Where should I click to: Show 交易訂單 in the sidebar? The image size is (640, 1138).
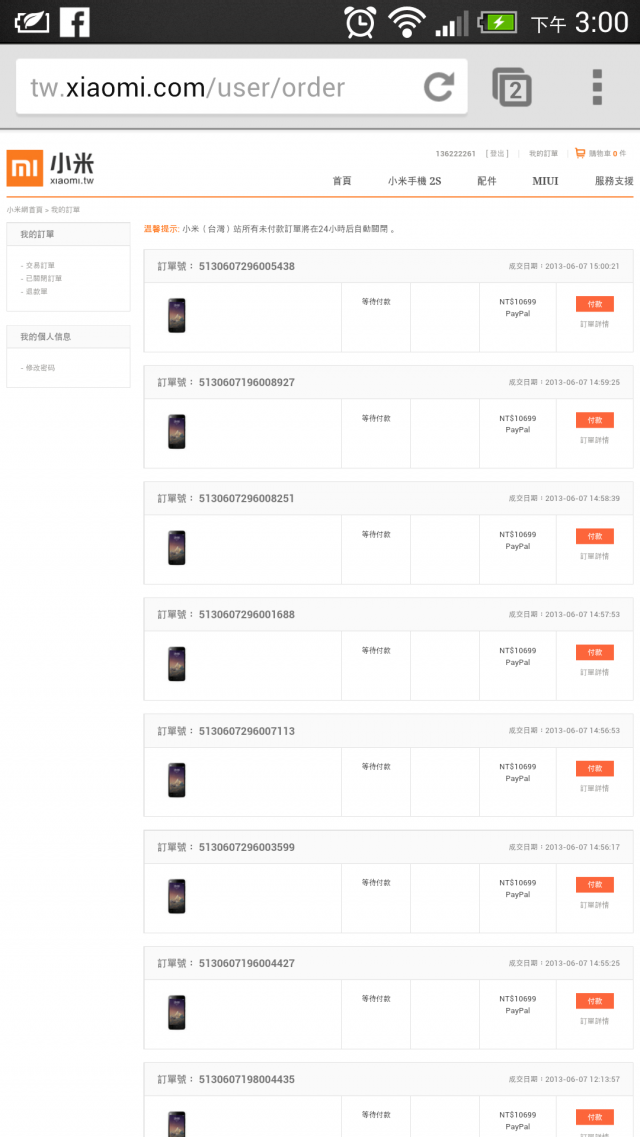[40, 266]
